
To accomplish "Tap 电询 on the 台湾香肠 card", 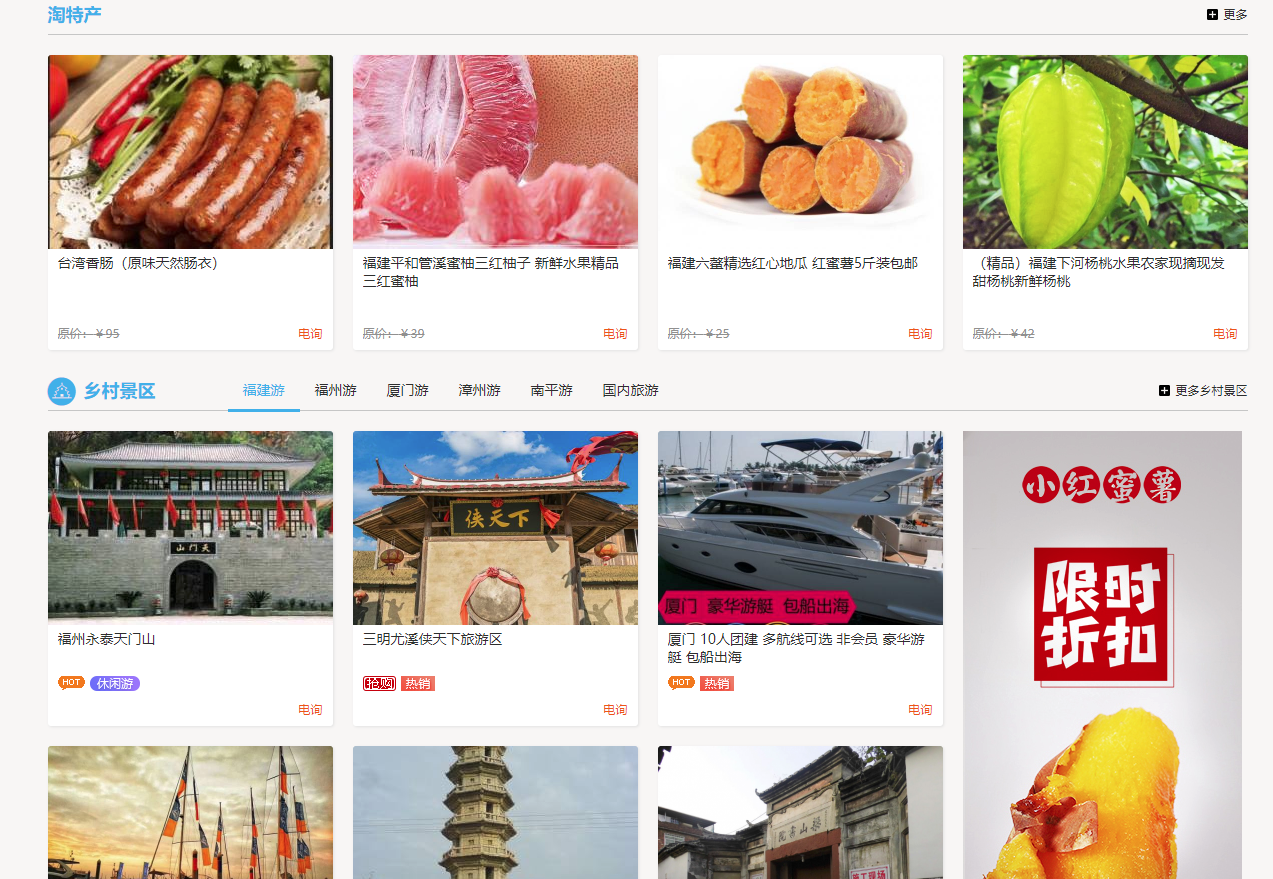I will [310, 334].
